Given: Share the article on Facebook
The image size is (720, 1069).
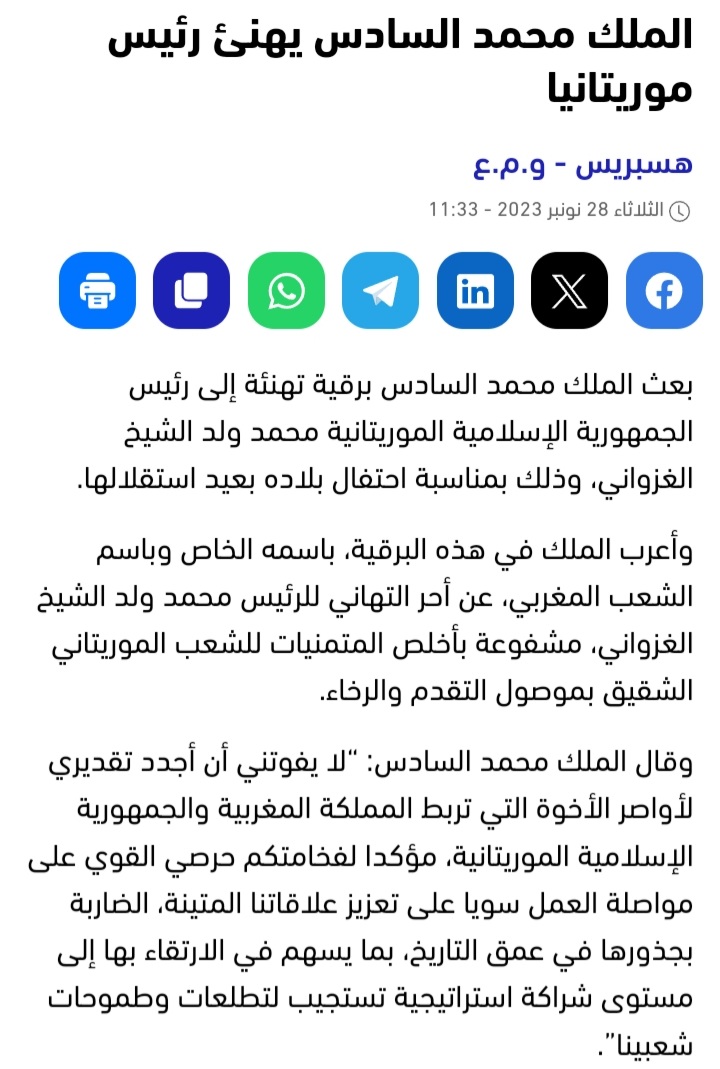Looking at the screenshot, I should [x=664, y=291].
